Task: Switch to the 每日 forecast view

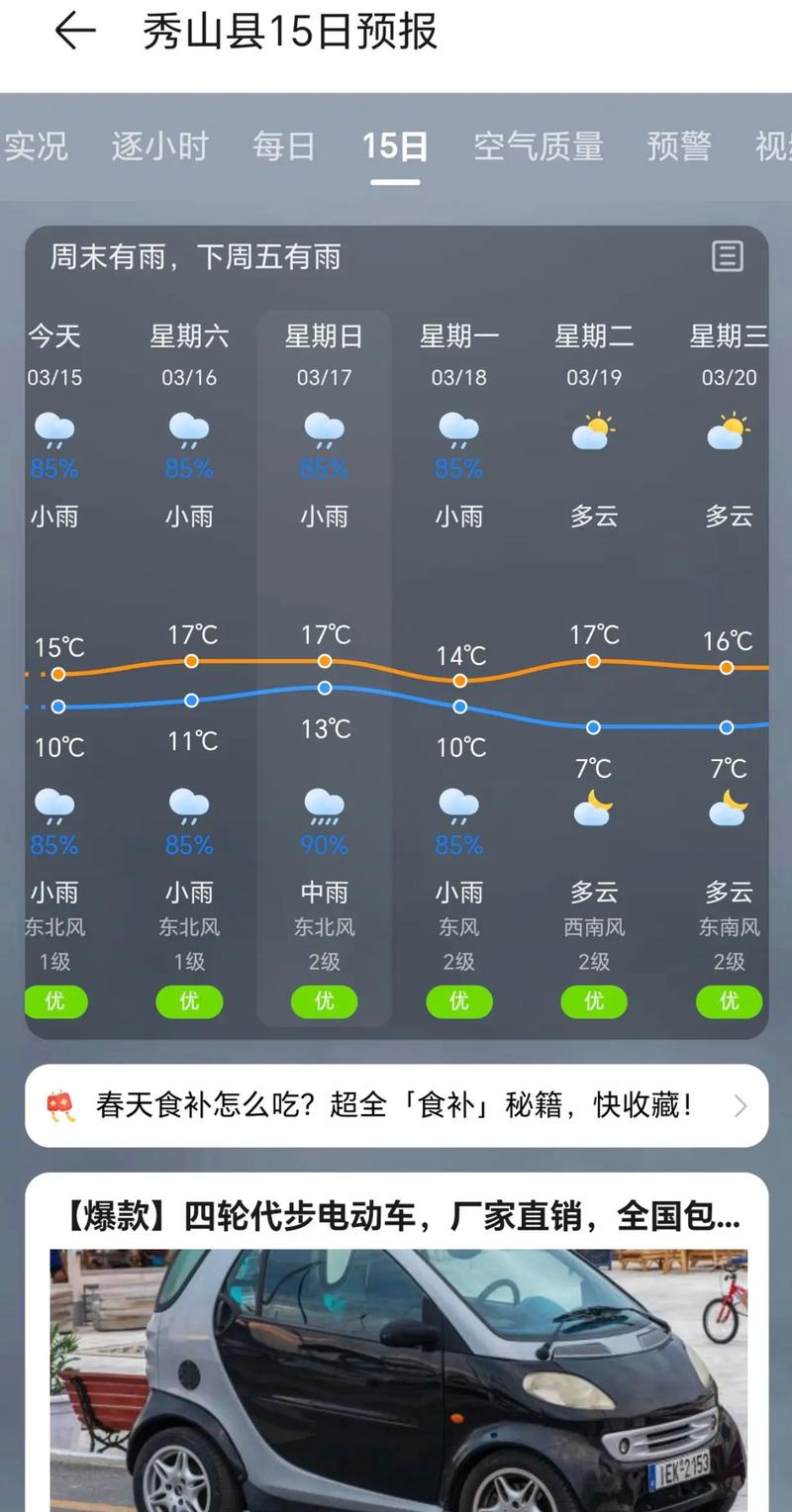Action: (x=282, y=145)
